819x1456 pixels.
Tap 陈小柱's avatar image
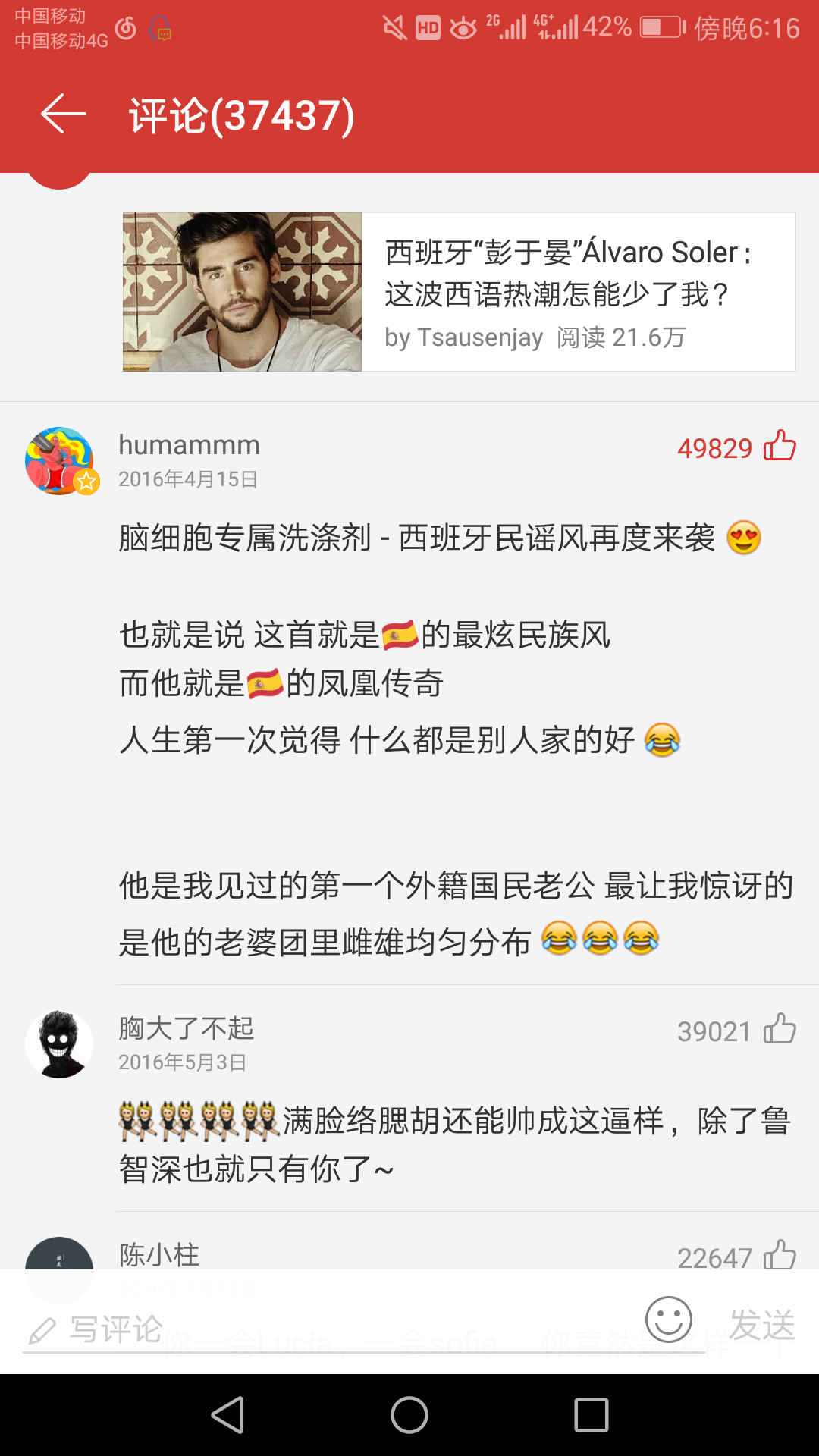tap(59, 1263)
